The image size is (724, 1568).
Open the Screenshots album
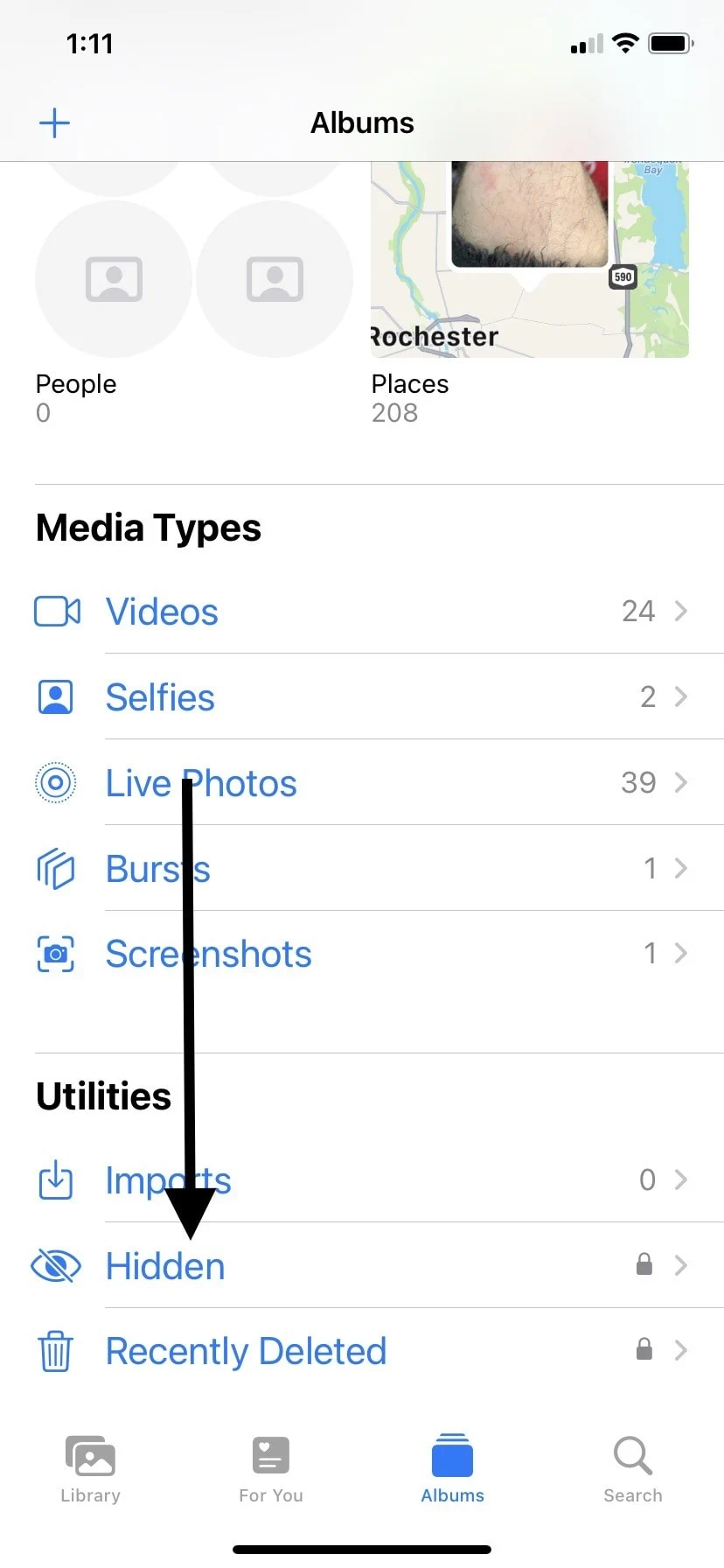pos(362,954)
